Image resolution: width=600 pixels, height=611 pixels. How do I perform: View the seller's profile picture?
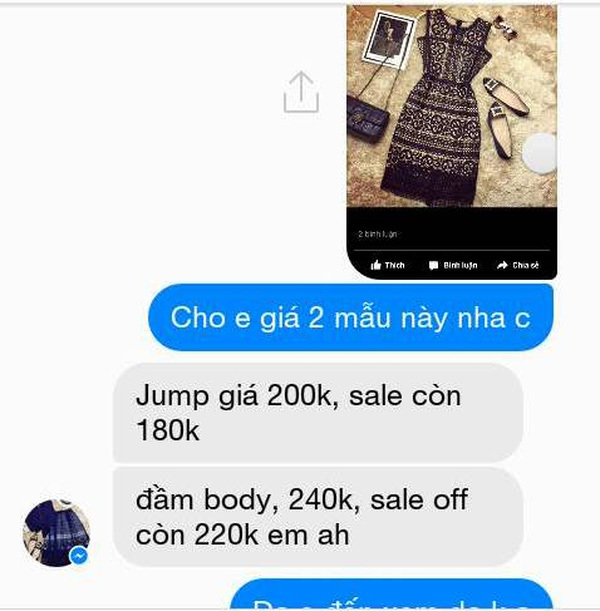coord(56,532)
